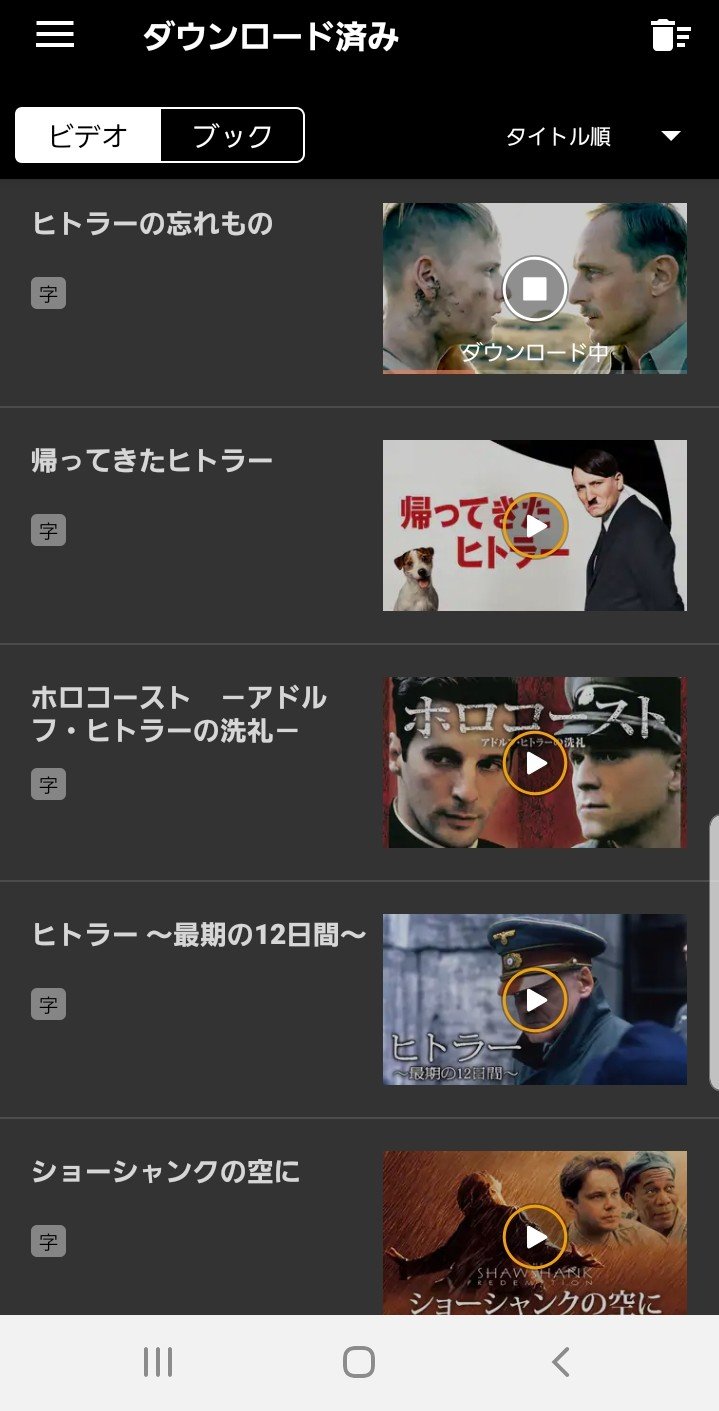Go back with the system back button
719x1411 pixels.
point(561,1362)
